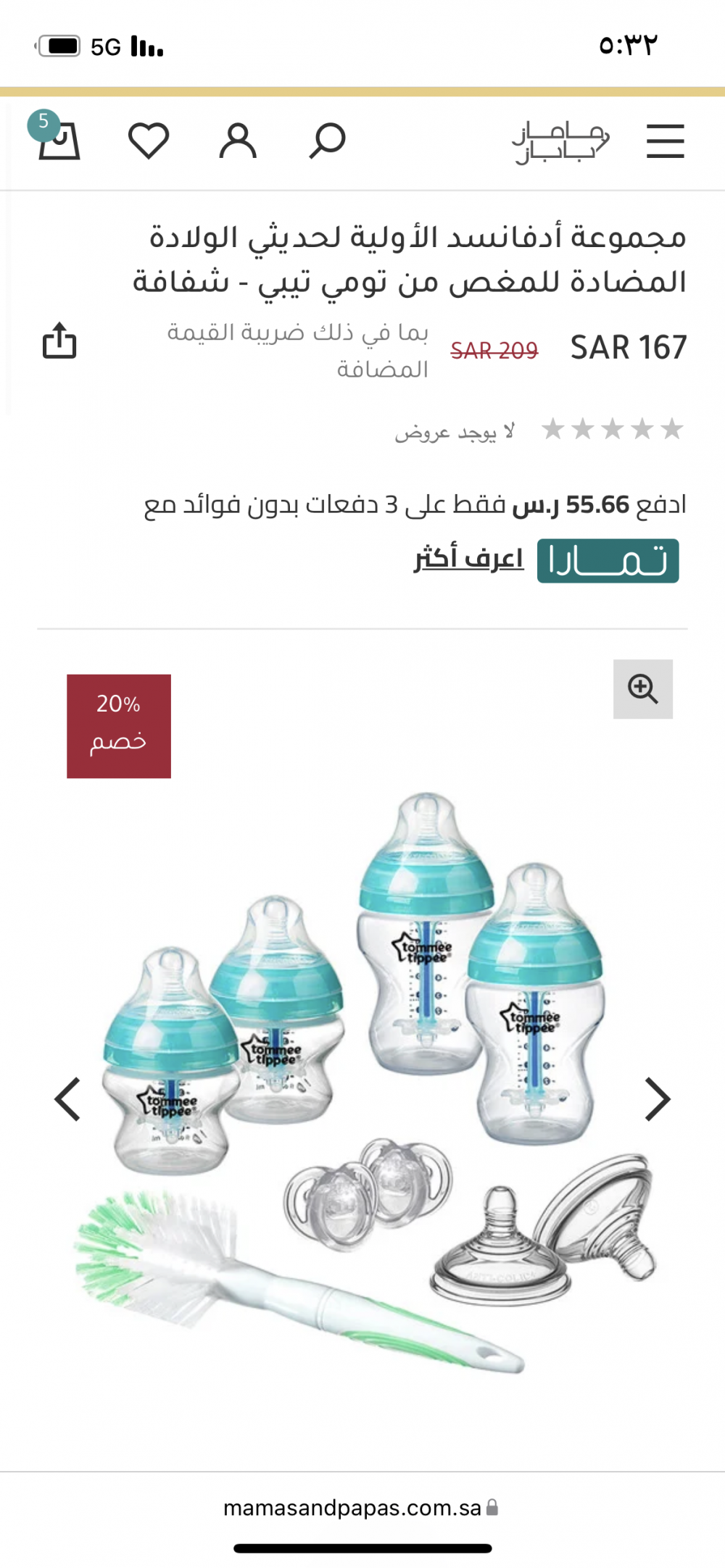The image size is (725, 1568).
Task: Open the wishlist heart icon
Action: pos(149,141)
